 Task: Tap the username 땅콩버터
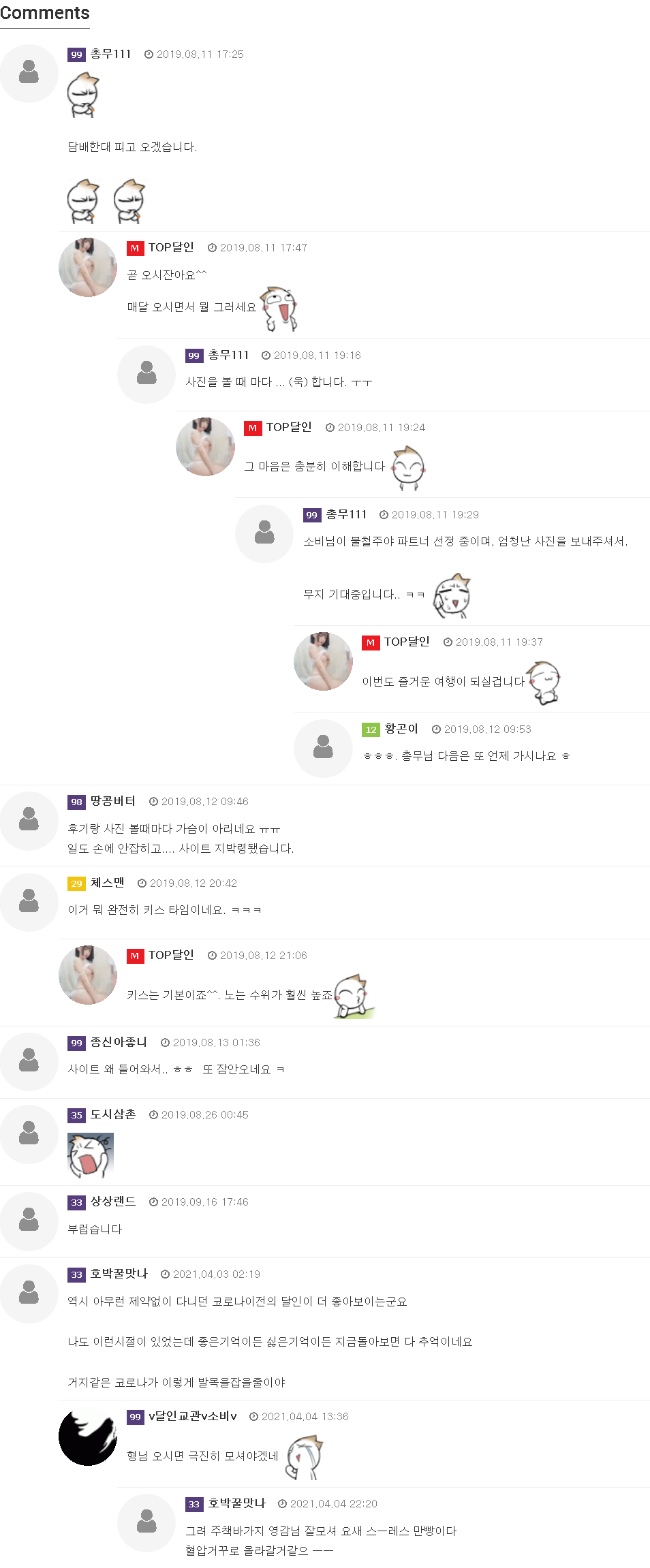click(x=112, y=801)
